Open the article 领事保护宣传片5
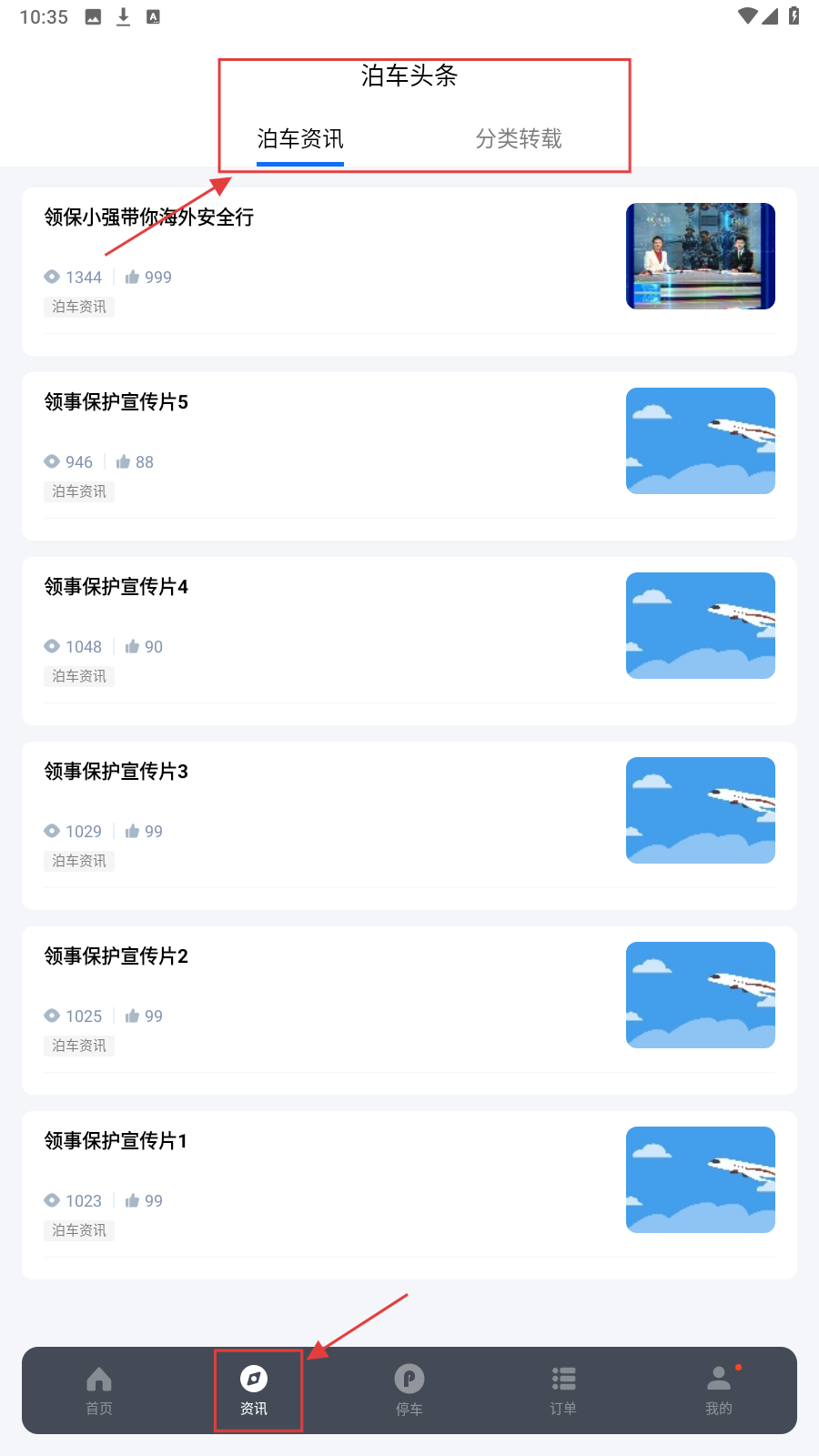Viewport: 819px width, 1456px height. point(116,402)
